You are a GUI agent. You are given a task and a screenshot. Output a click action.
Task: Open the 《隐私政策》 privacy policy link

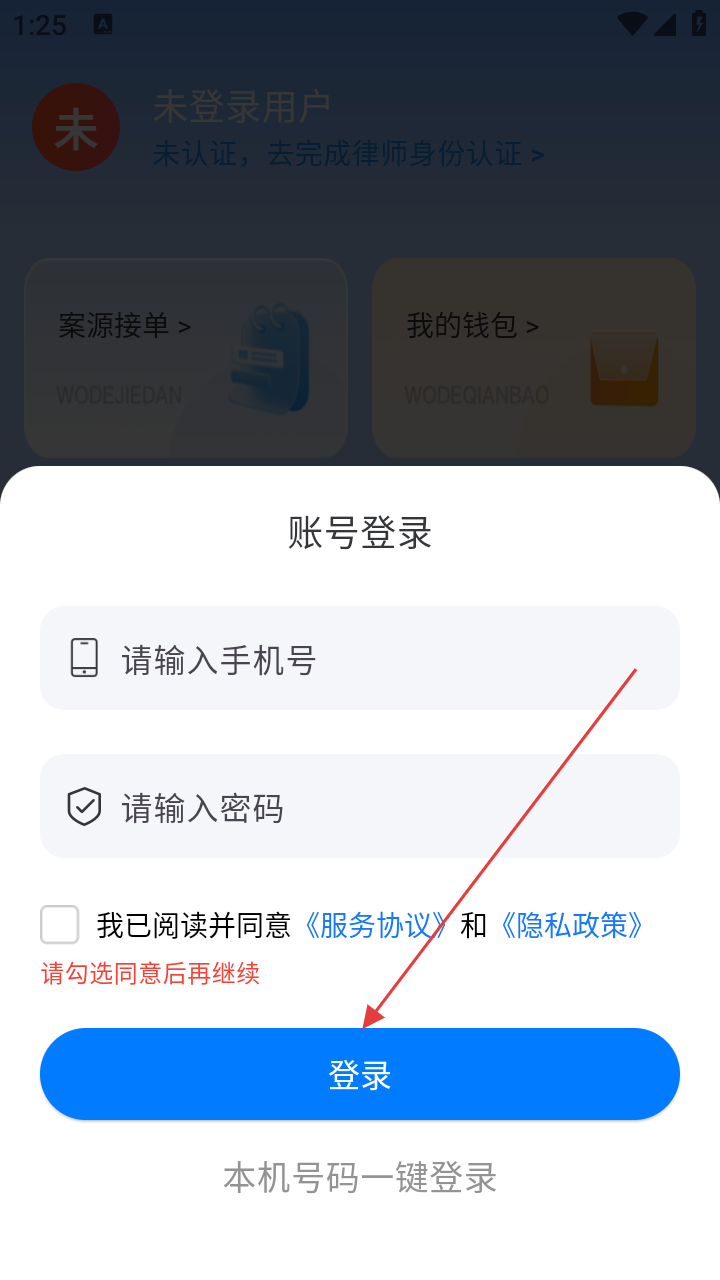tap(571, 926)
